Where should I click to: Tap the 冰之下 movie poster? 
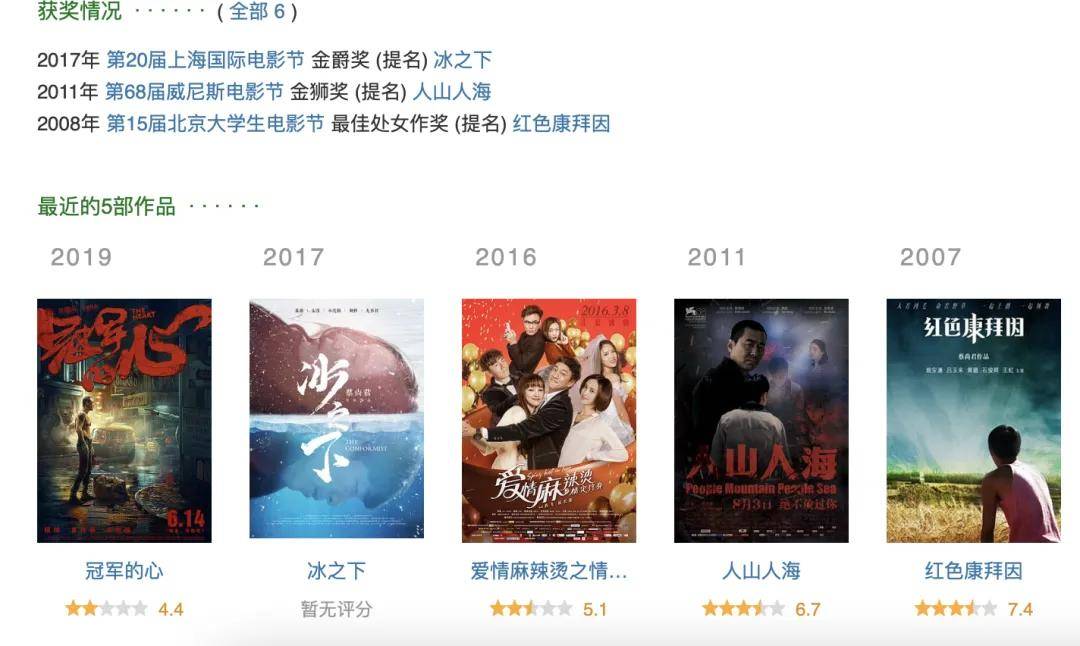pyautogui.click(x=336, y=418)
